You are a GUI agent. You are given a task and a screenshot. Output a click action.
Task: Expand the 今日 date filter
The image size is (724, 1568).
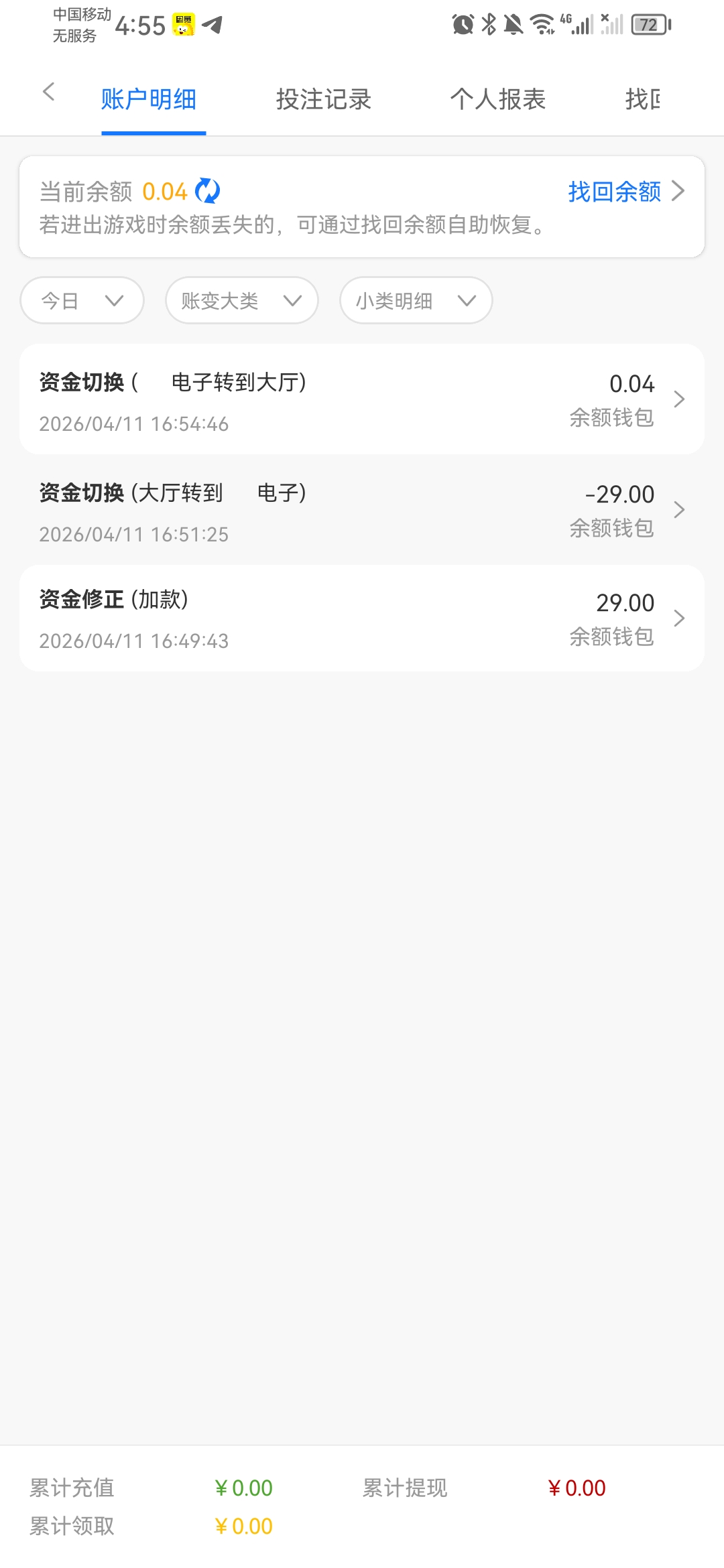(x=82, y=301)
